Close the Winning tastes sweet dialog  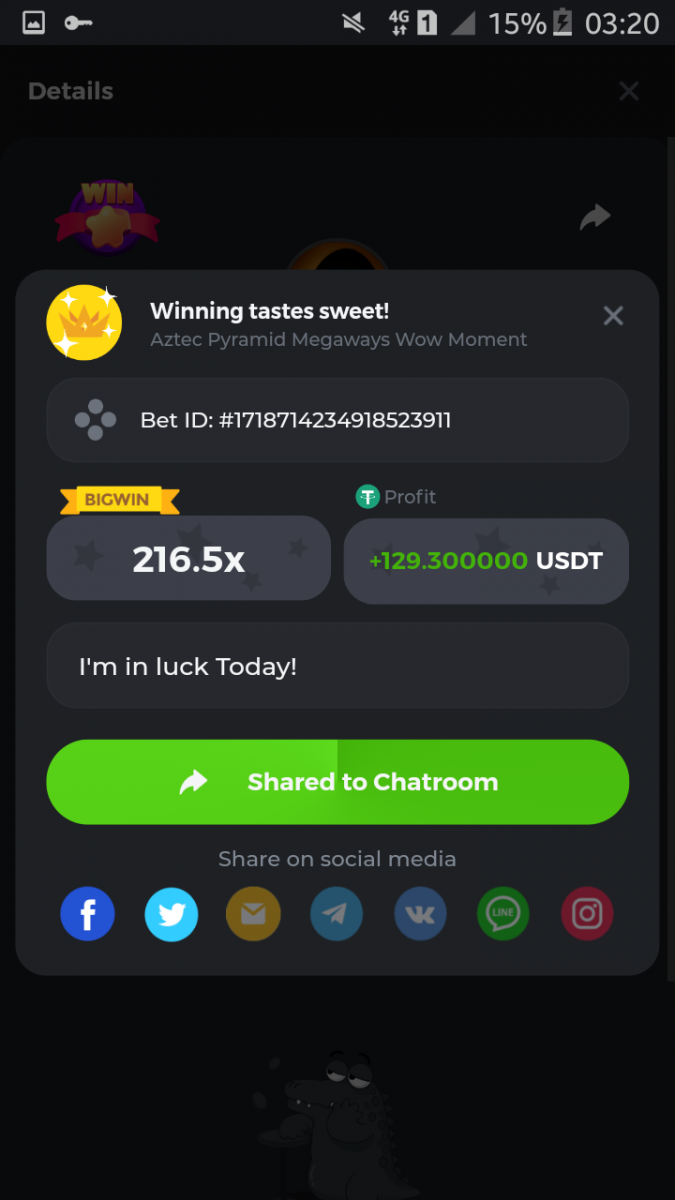pyautogui.click(x=613, y=316)
